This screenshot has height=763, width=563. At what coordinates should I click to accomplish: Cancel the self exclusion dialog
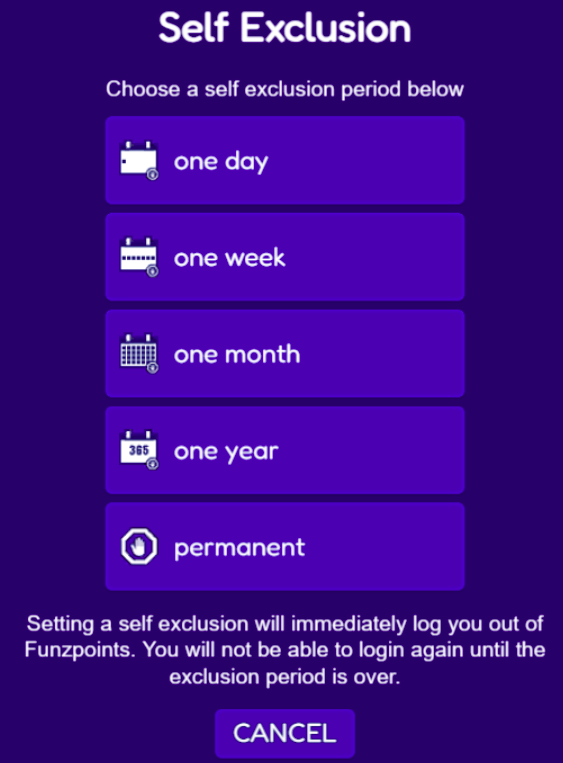pyautogui.click(x=285, y=733)
